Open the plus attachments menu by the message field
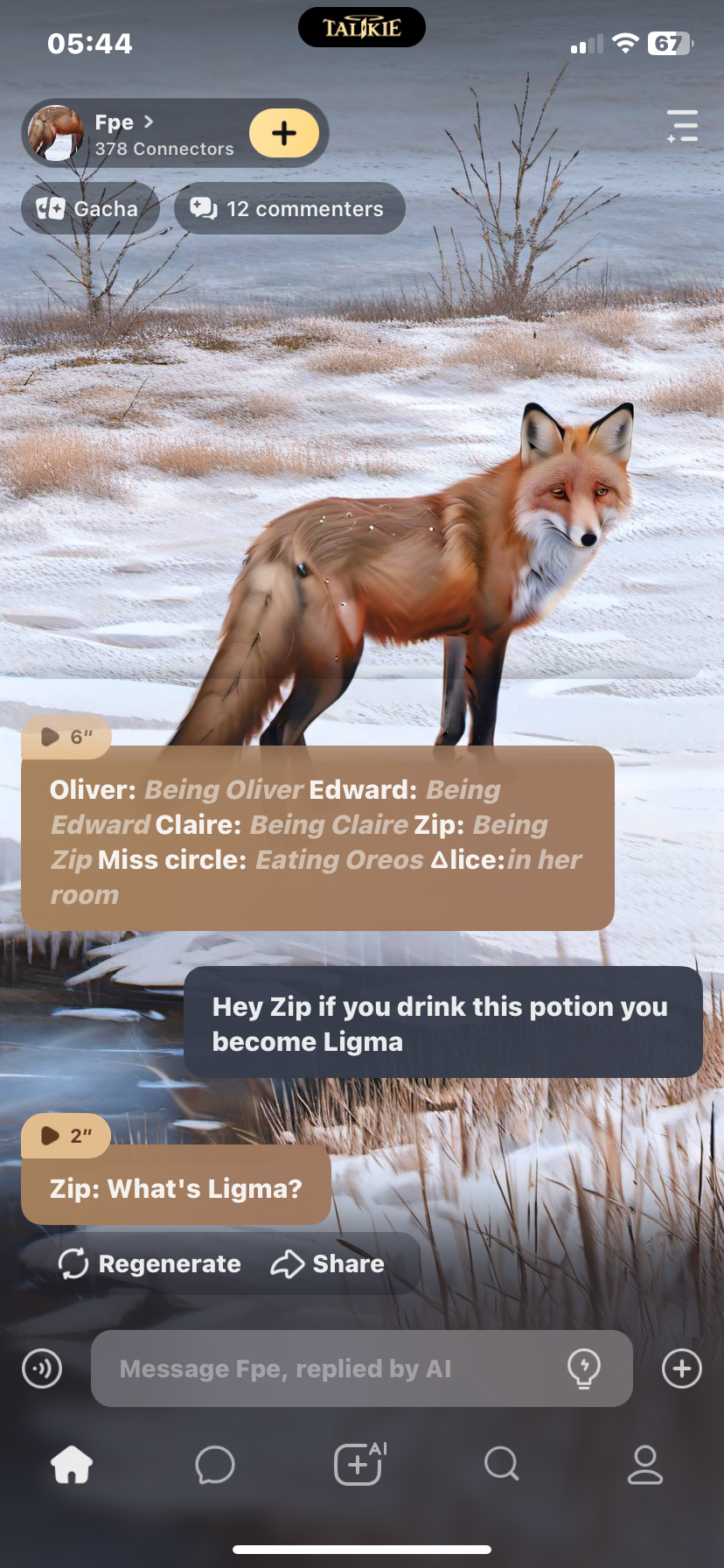 pos(682,1368)
